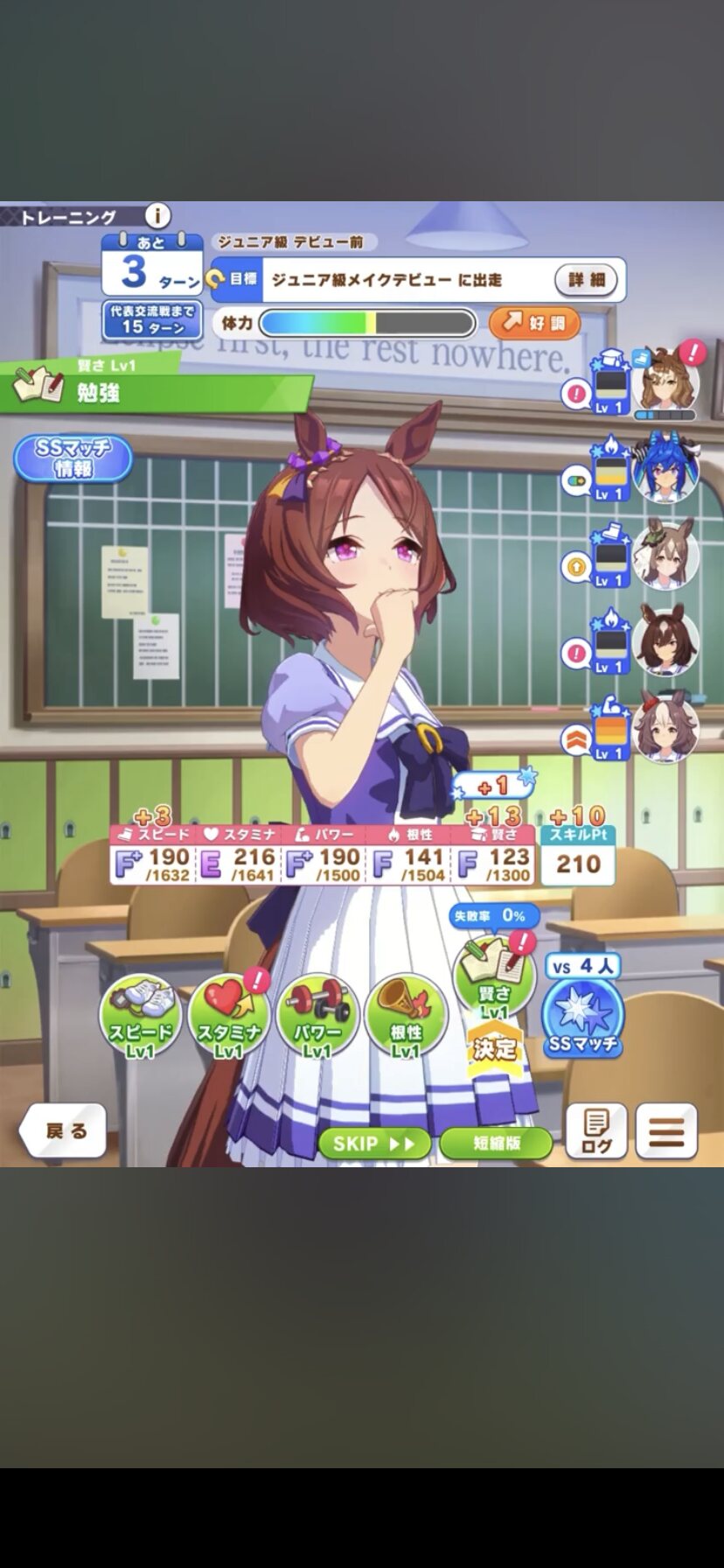
Task: Select スタミナ training
Action: [228, 1015]
